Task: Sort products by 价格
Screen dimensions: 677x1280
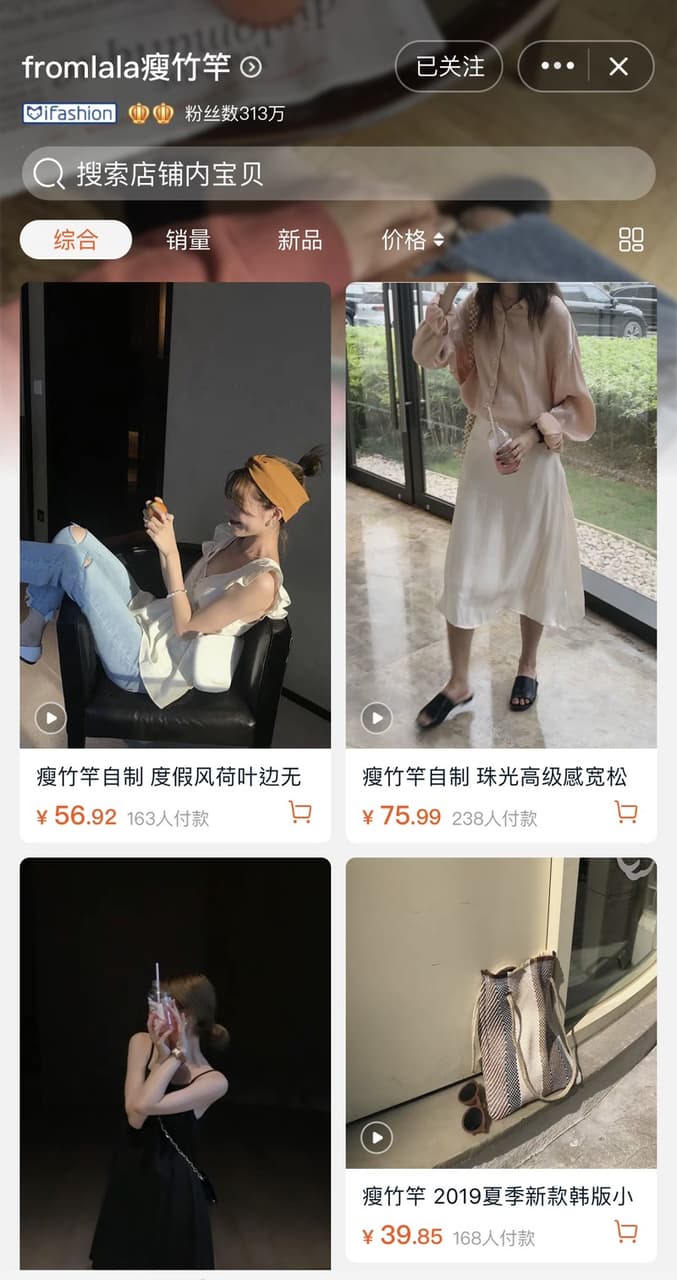Action: [x=413, y=240]
